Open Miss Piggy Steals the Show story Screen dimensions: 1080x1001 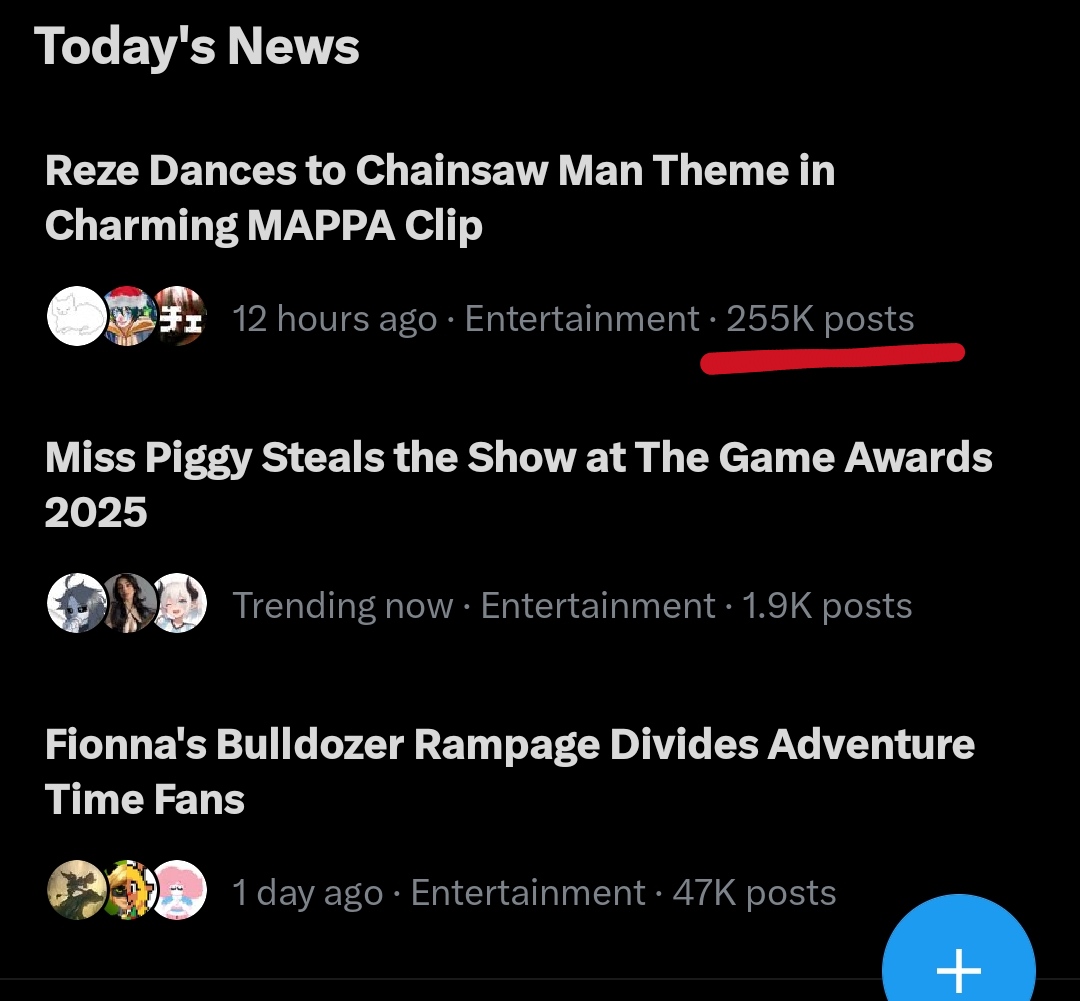[518, 484]
